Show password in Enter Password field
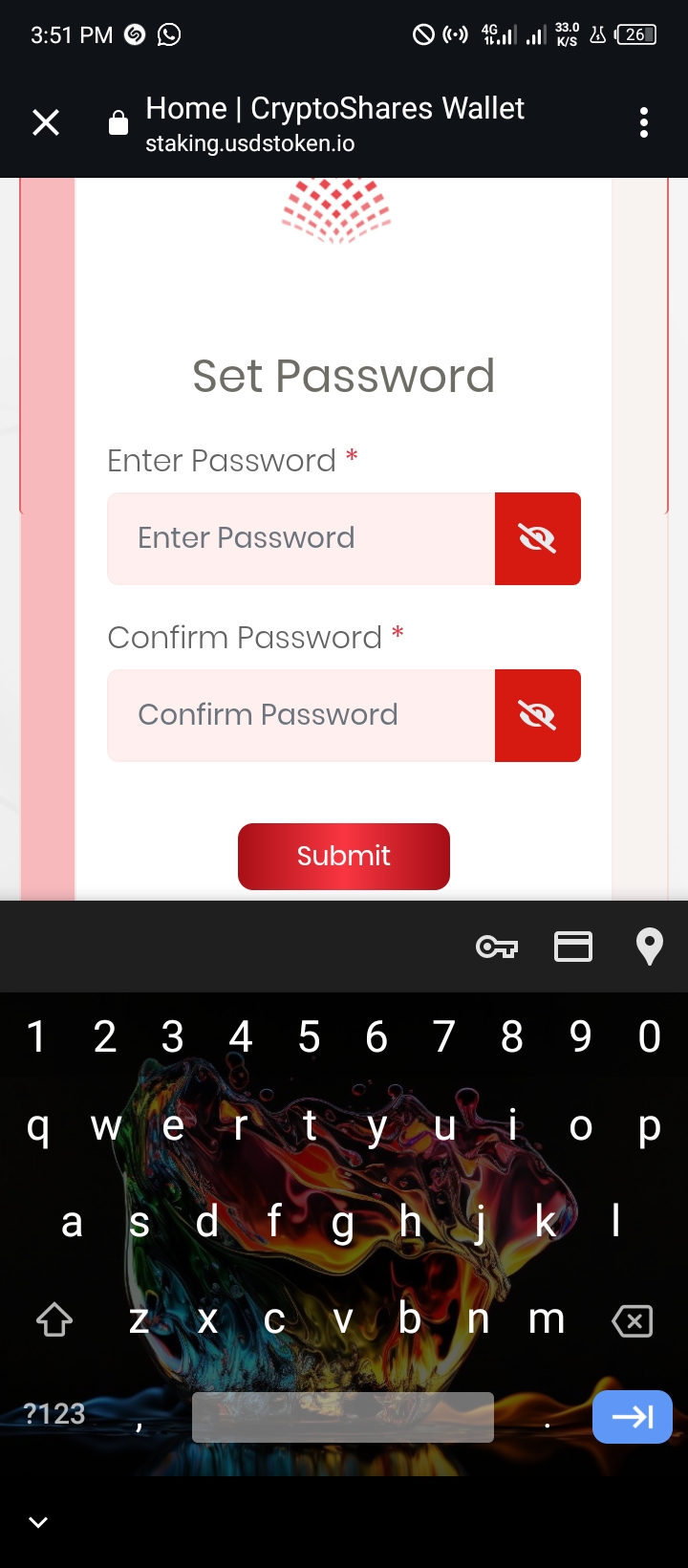The width and height of the screenshot is (688, 1568). click(538, 538)
